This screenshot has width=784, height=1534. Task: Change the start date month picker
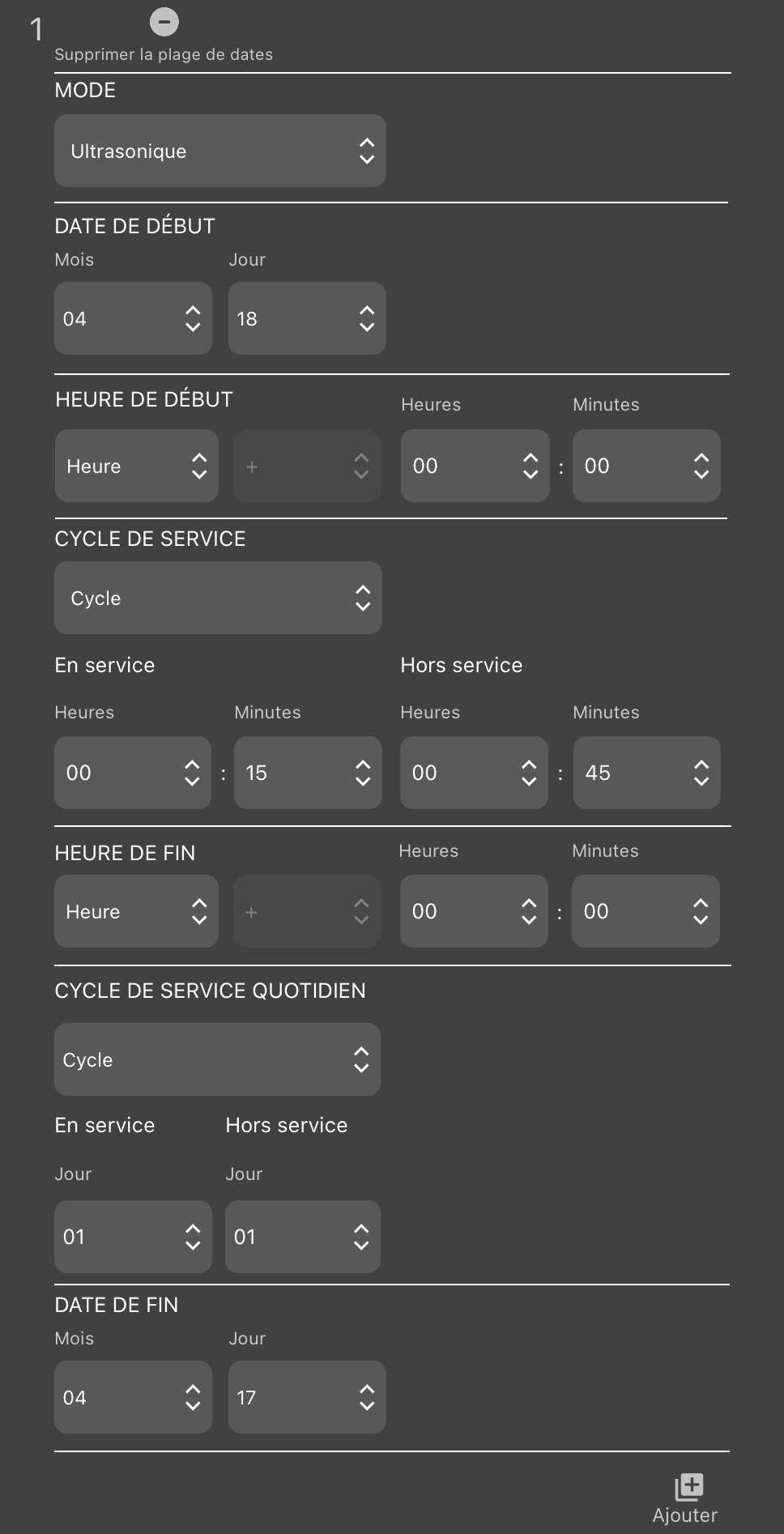133,318
